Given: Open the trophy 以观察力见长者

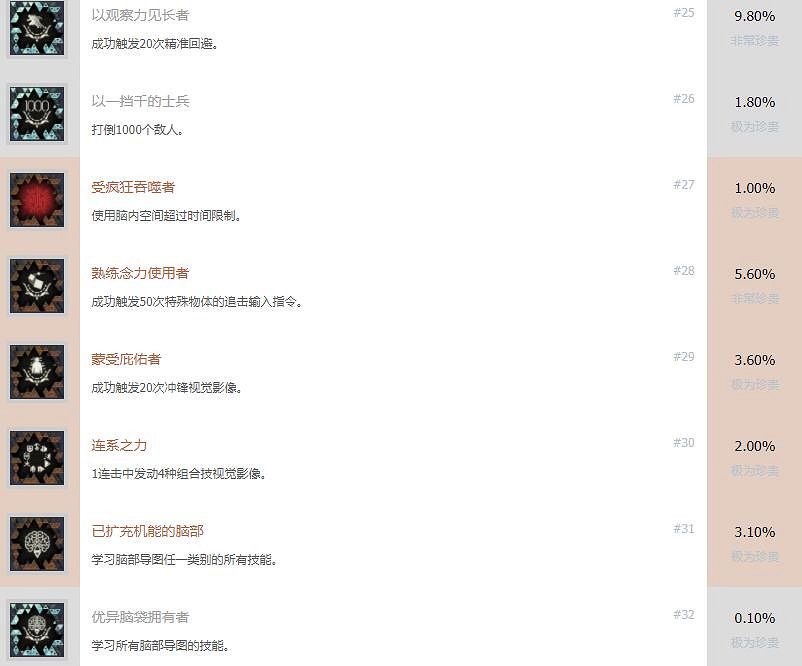Looking at the screenshot, I should tap(140, 15).
